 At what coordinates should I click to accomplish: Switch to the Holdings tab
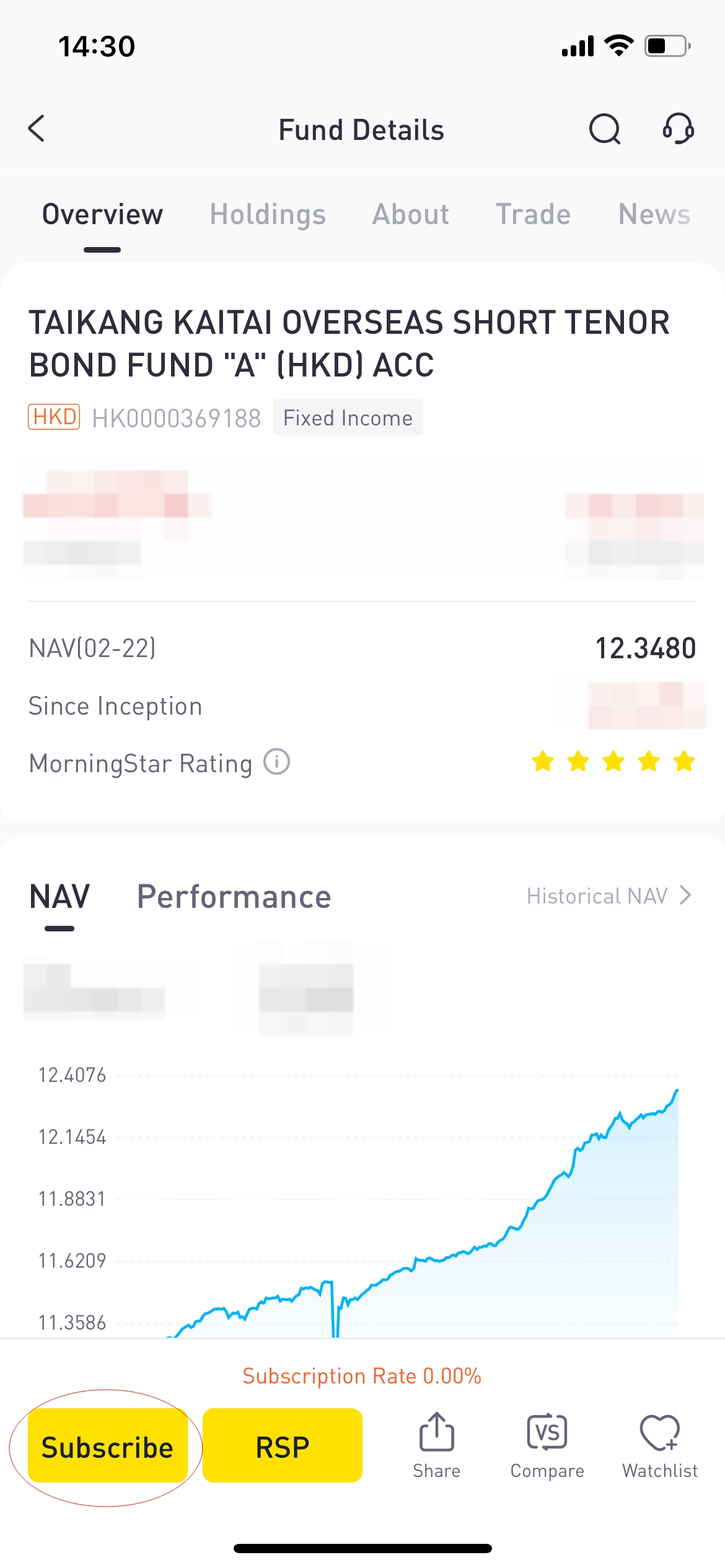click(268, 214)
